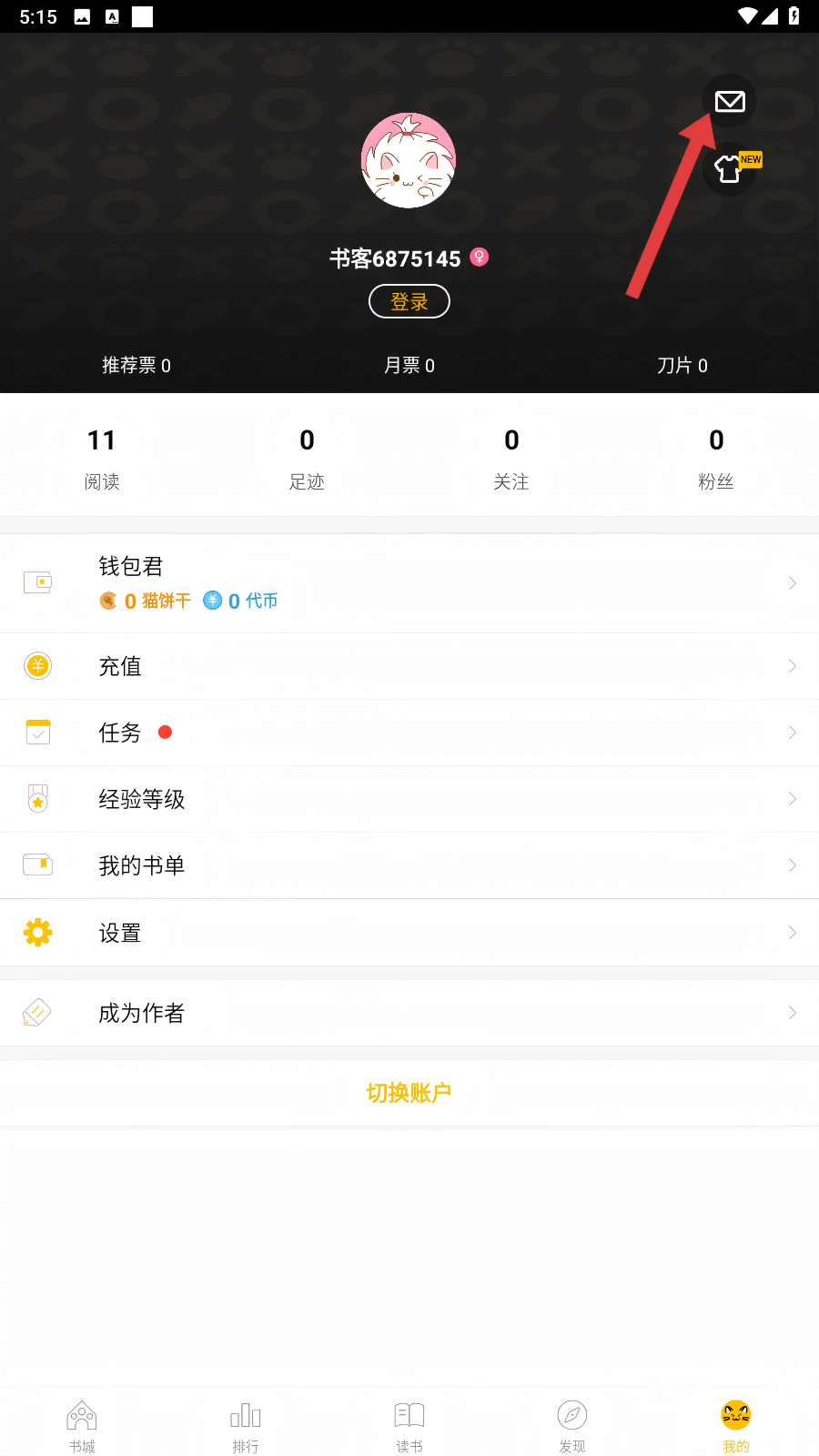Switch to the 书城 bookstore tab
Image resolution: width=819 pixels, height=1456 pixels.
coord(82,1426)
